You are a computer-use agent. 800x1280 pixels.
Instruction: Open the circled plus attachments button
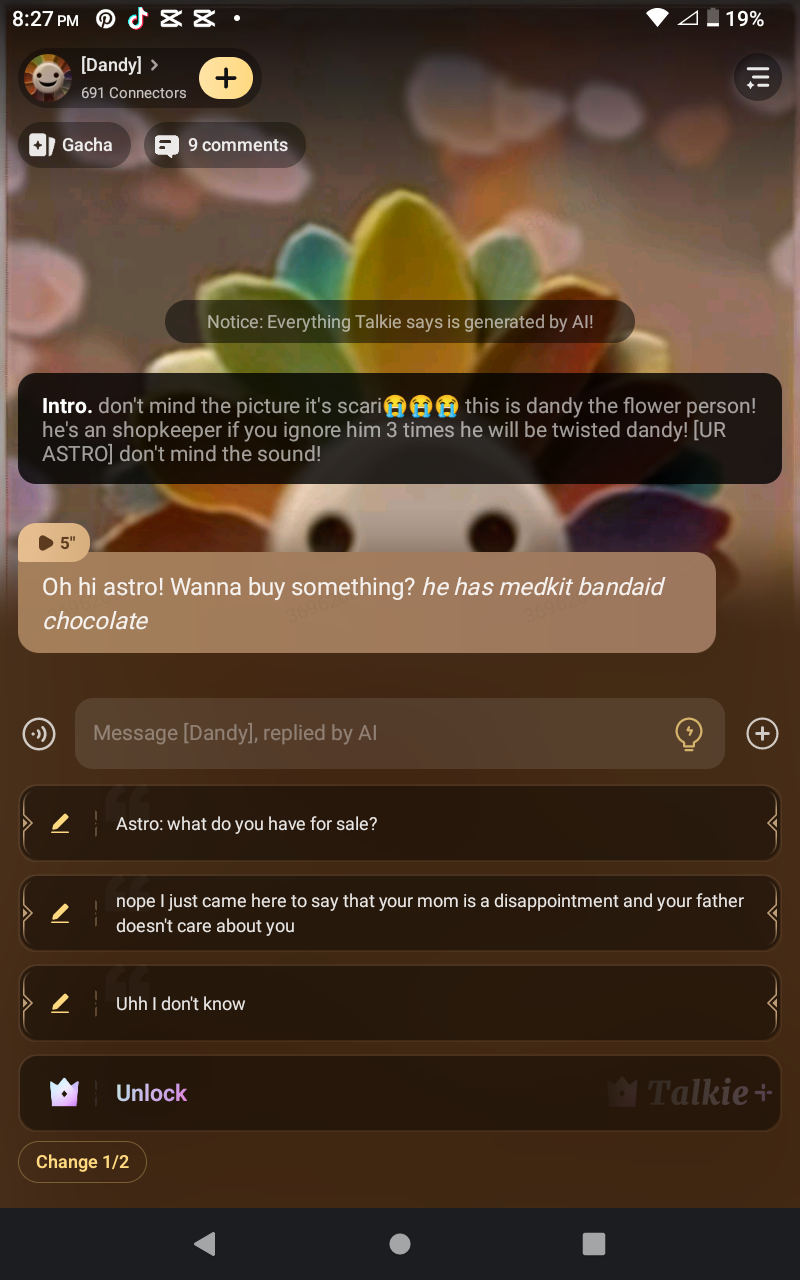point(762,734)
